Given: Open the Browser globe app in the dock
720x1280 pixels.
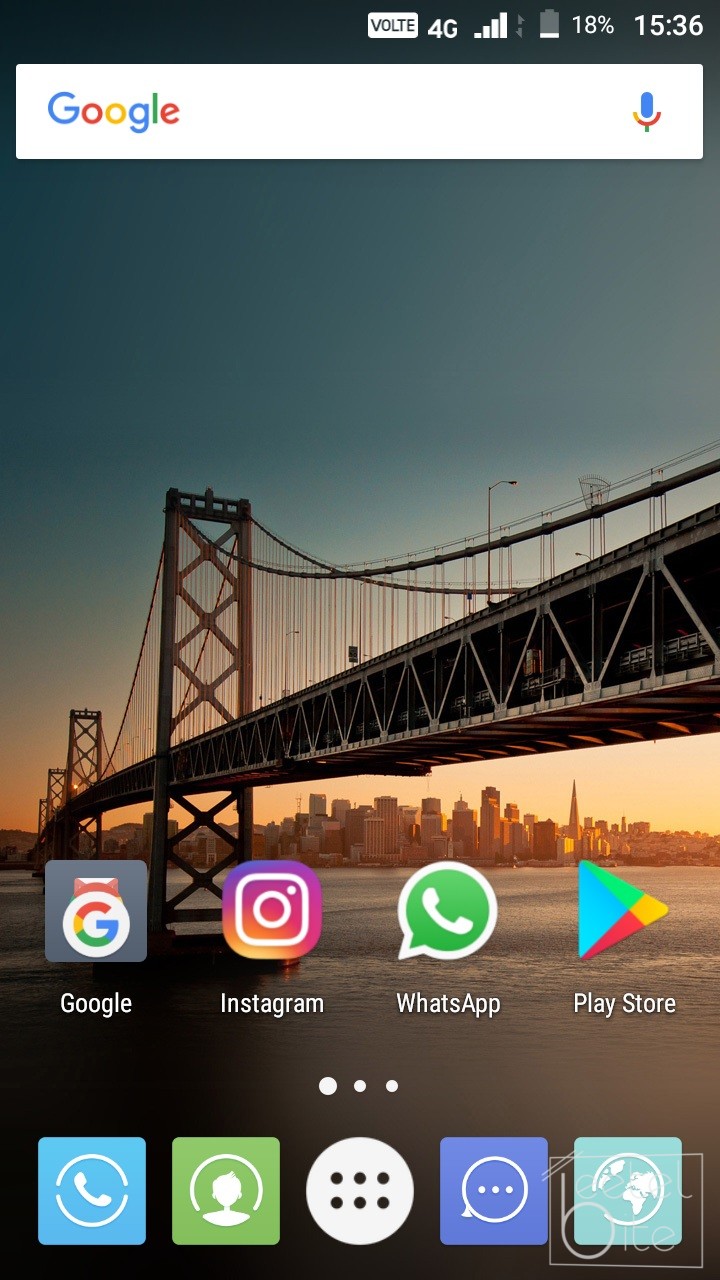Looking at the screenshot, I should (x=628, y=1191).
